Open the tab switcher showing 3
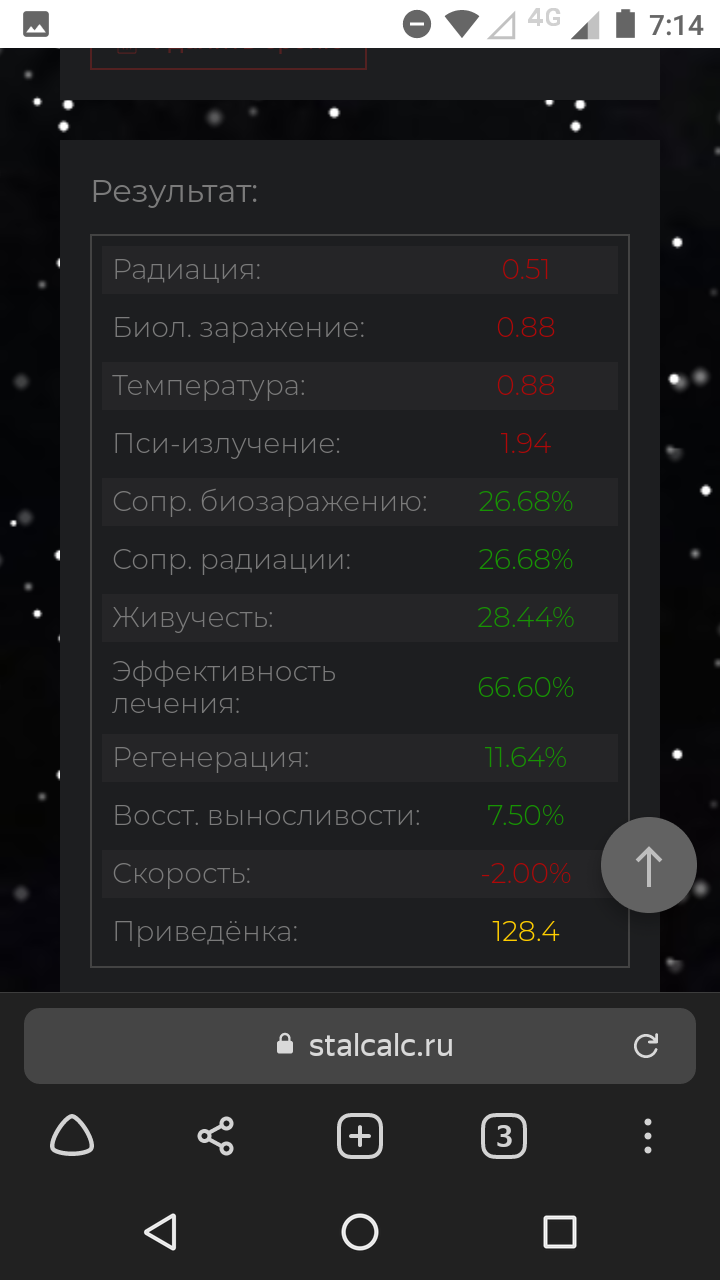 coord(504,1136)
